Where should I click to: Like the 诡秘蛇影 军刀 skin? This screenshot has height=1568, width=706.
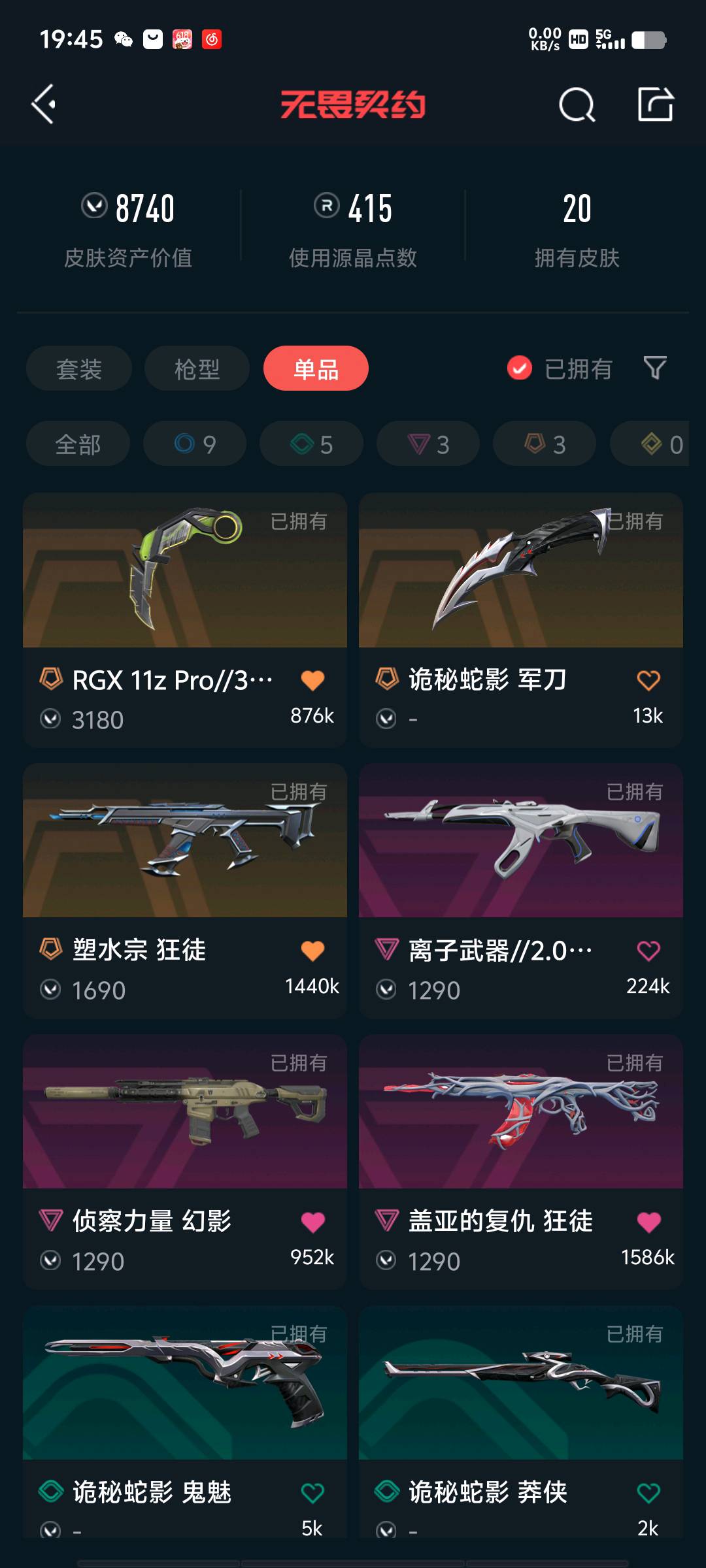pos(648,681)
